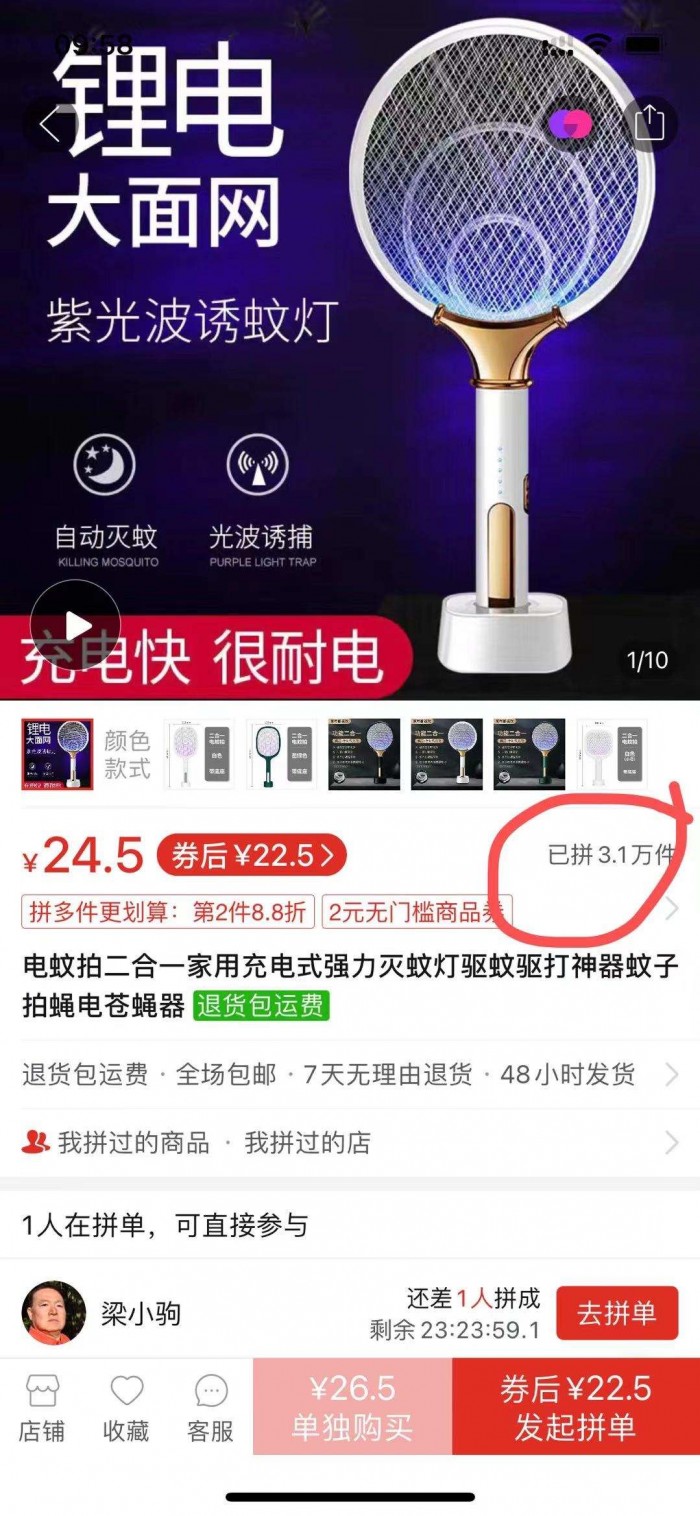Share this product via the share icon
The image size is (700, 1516).
coord(649,123)
